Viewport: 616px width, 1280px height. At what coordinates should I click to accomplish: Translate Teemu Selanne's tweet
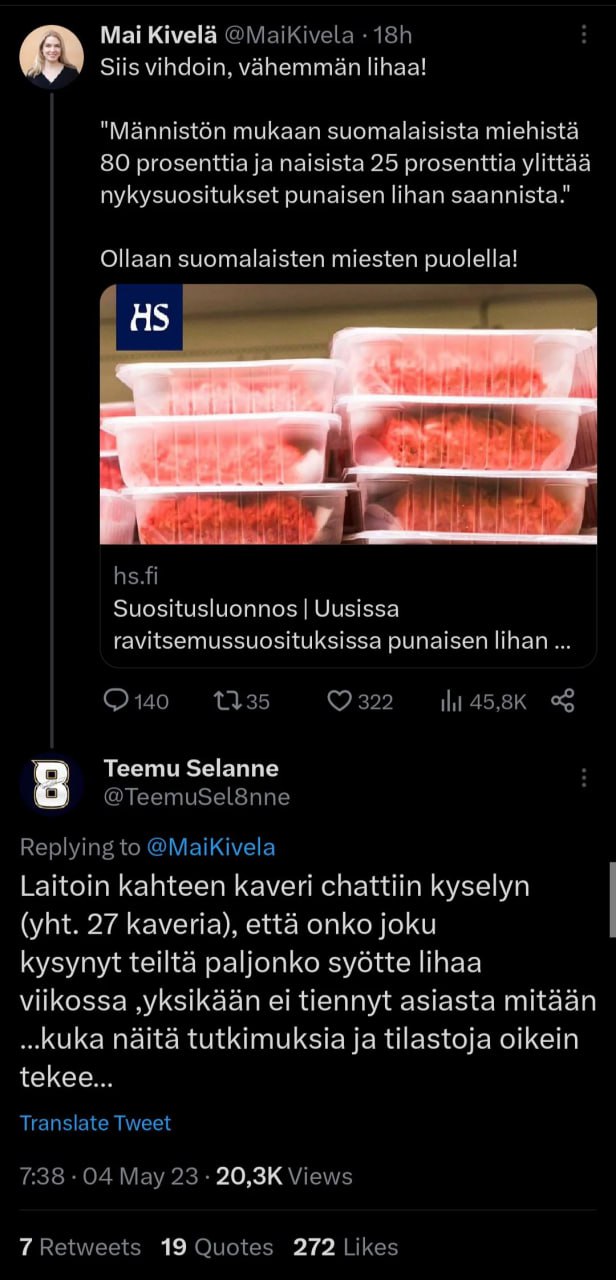coord(95,1123)
